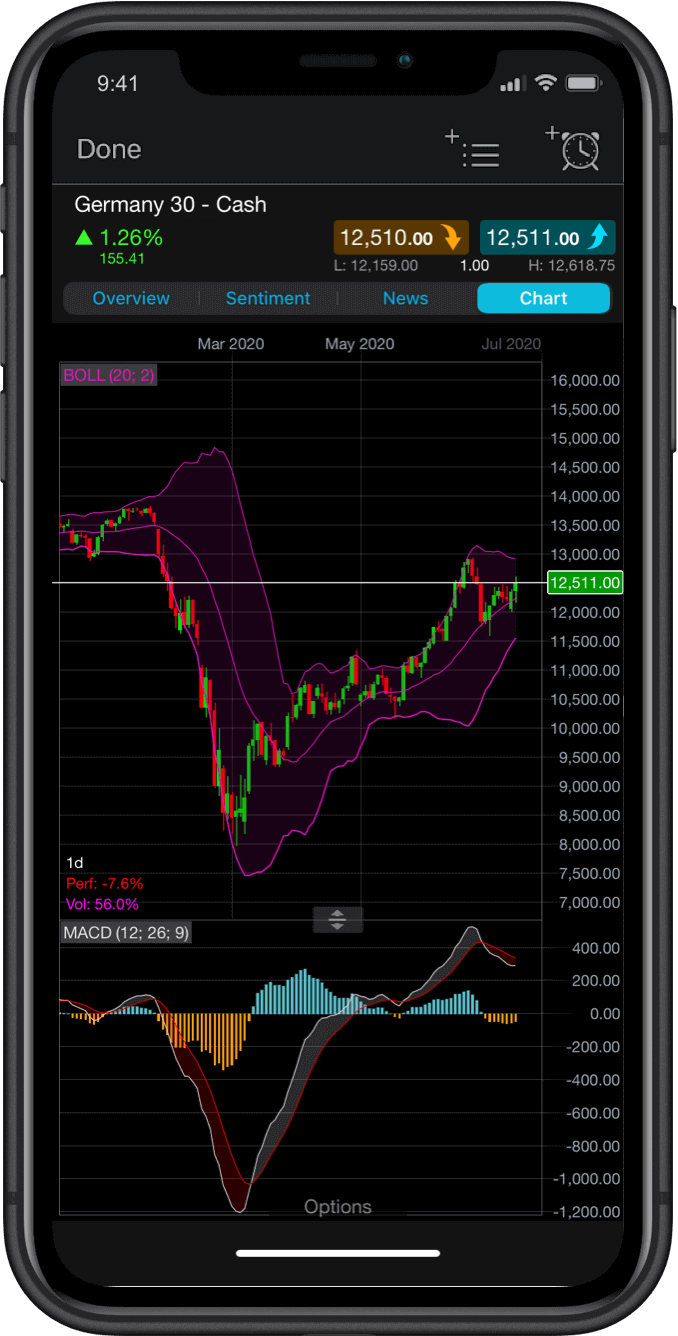Viewport: 678px width, 1336px height.
Task: Open the Sentiment tab
Action: tap(268, 298)
